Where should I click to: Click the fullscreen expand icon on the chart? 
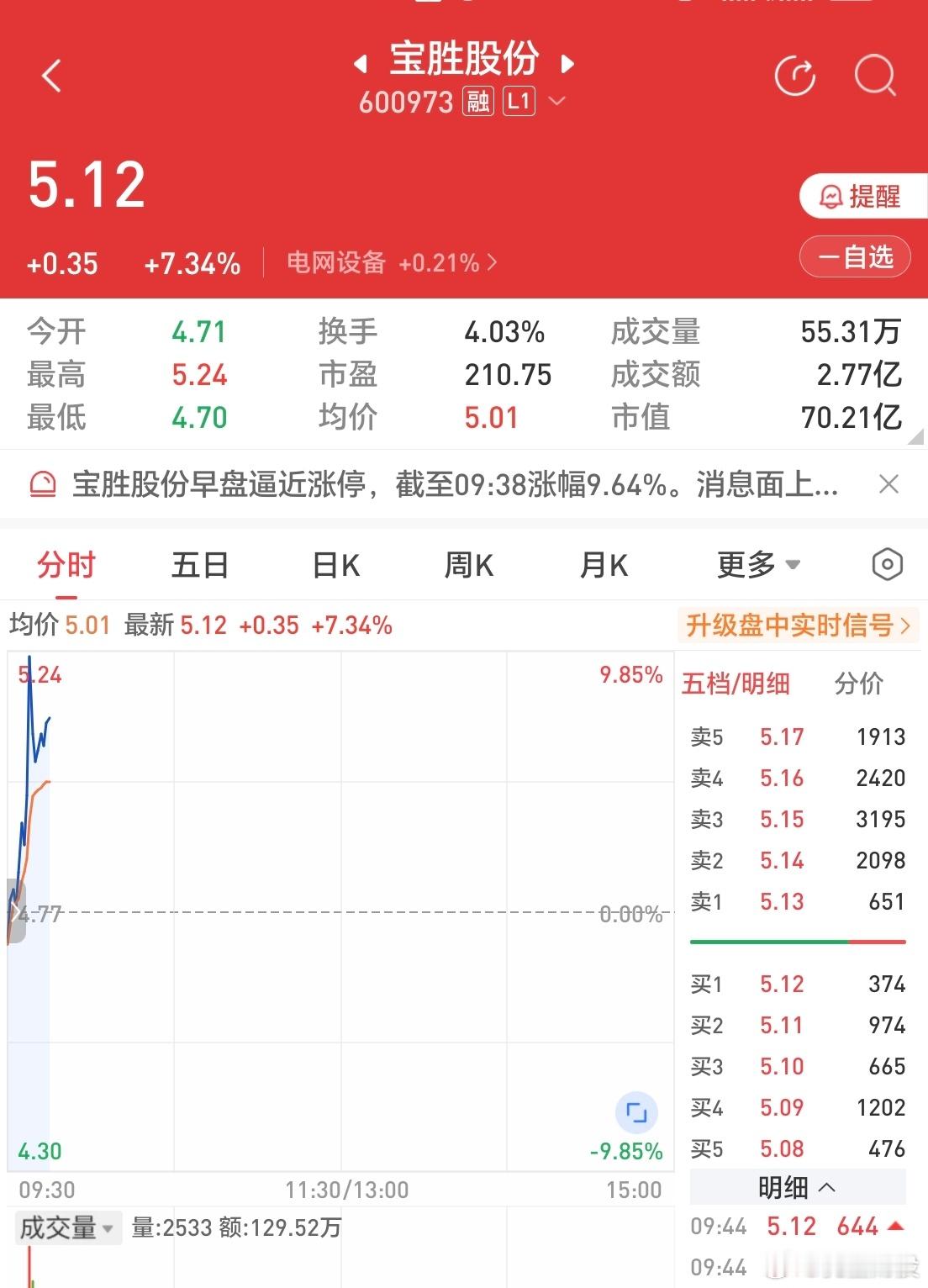coord(637,1111)
